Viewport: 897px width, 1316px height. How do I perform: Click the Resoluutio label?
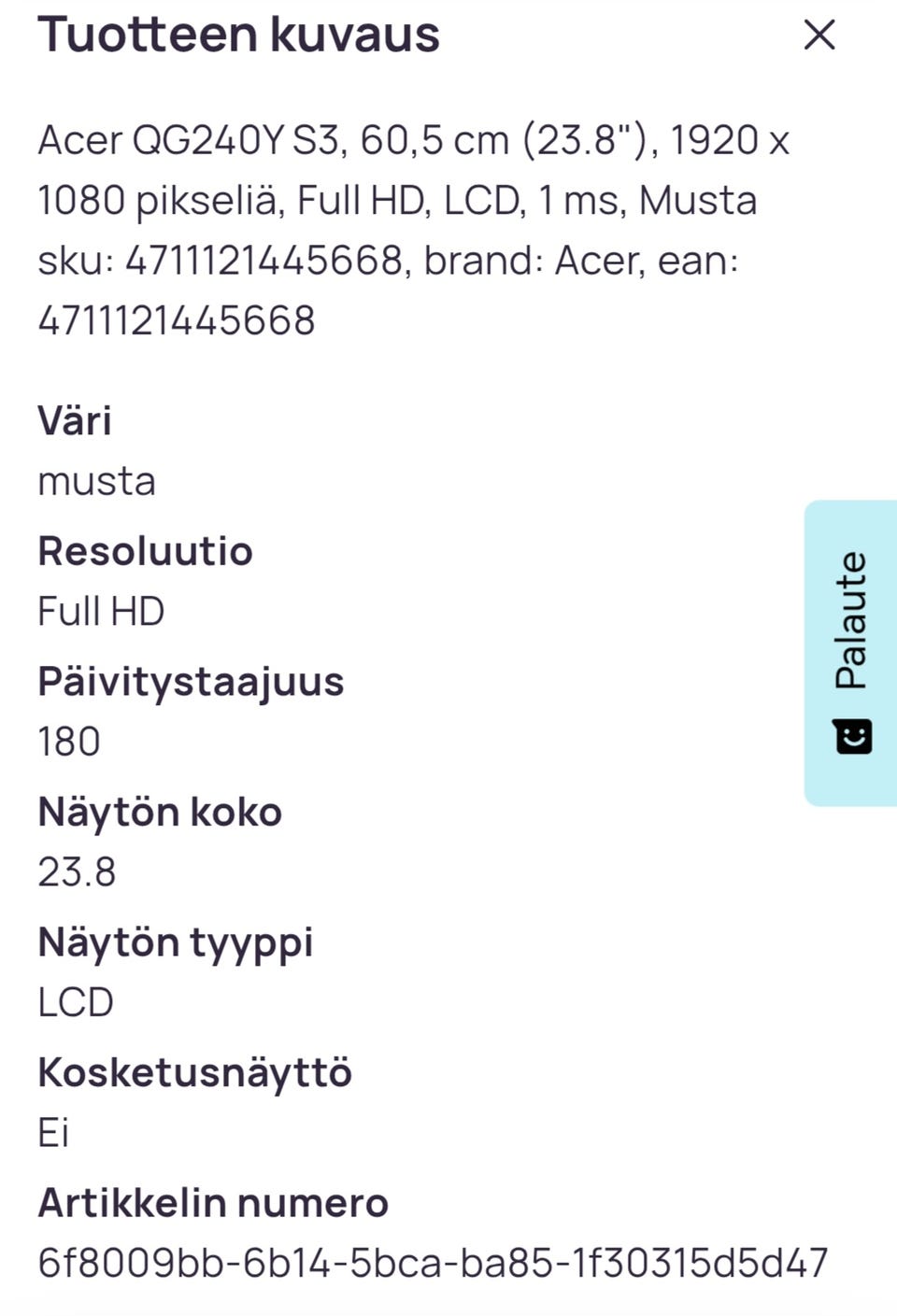145,552
